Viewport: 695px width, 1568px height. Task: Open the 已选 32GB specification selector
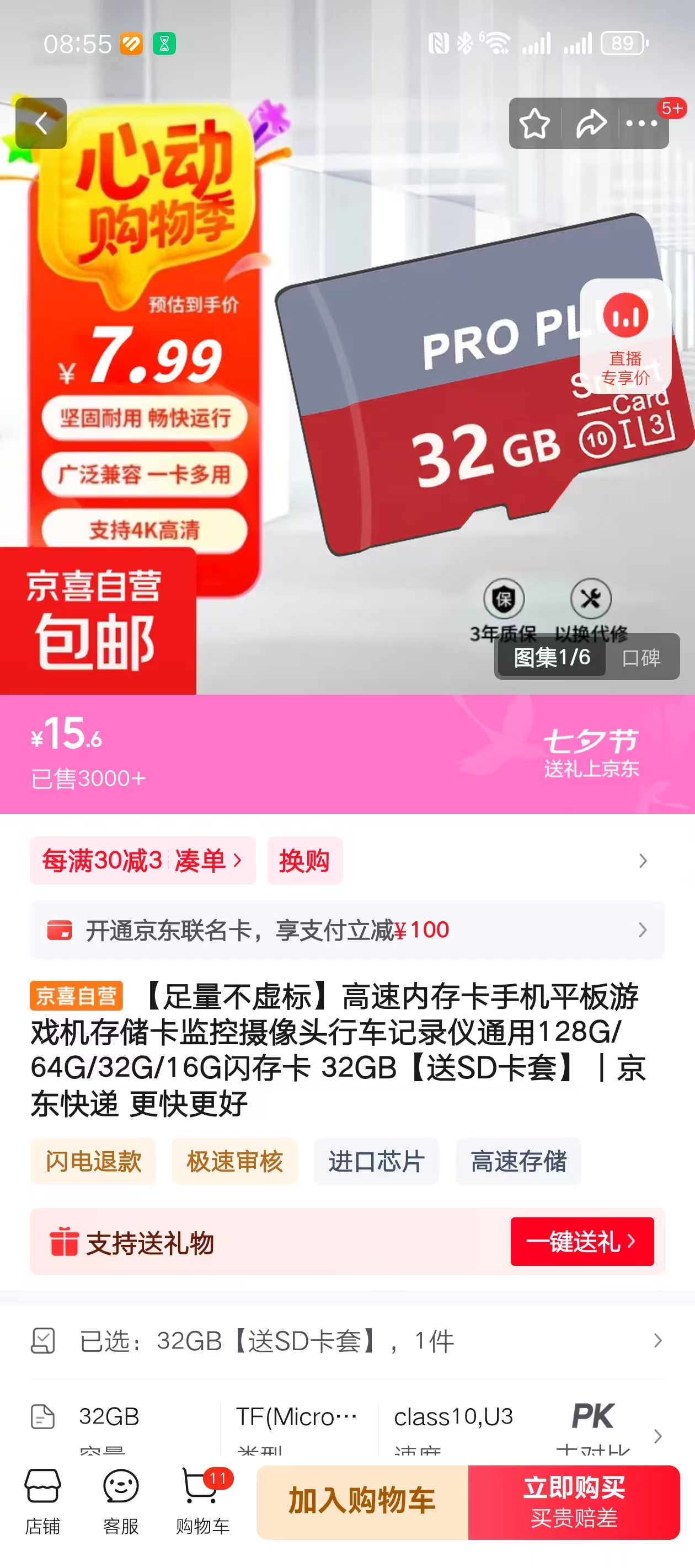tap(347, 1341)
